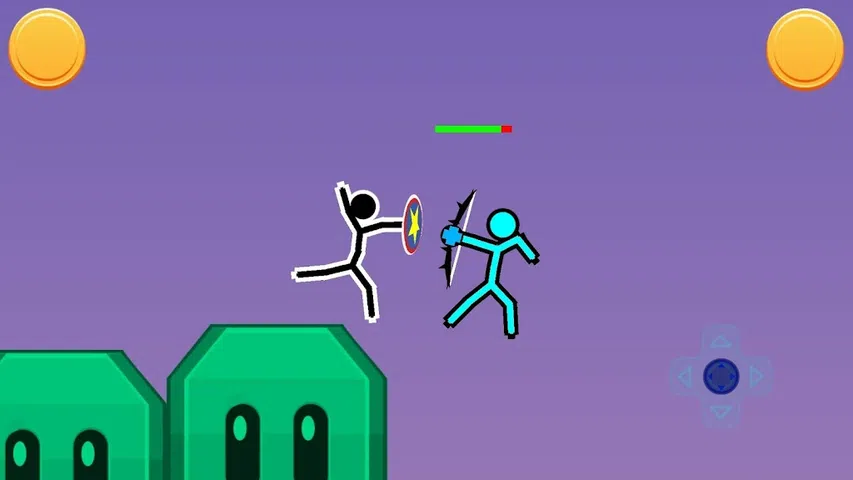Image resolution: width=853 pixels, height=480 pixels.
Task: Tap the down arrow on the D-pad
Action: click(721, 411)
